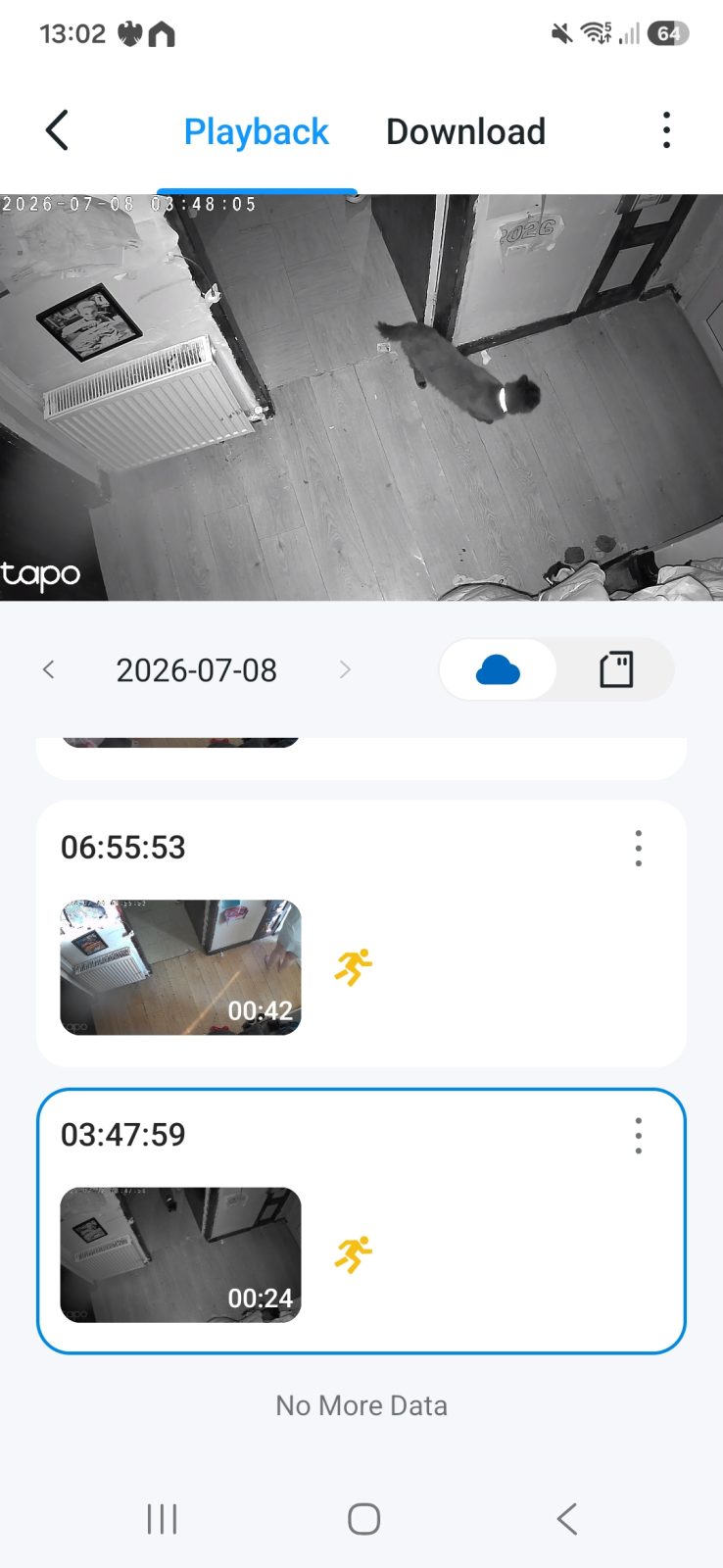Switch to SD card recordings
The height and width of the screenshot is (1568, 723).
click(616, 670)
